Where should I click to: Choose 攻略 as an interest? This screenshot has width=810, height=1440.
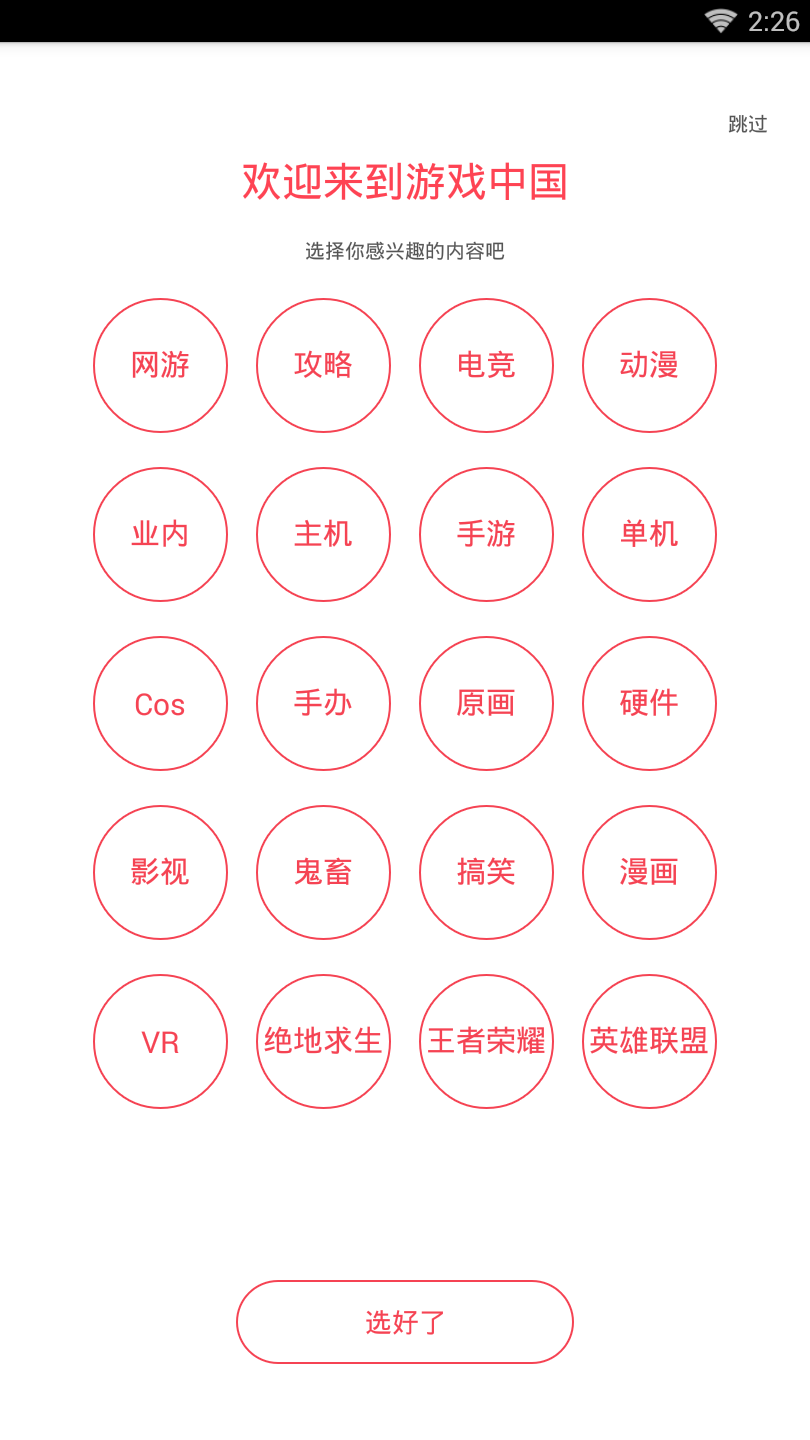[323, 365]
